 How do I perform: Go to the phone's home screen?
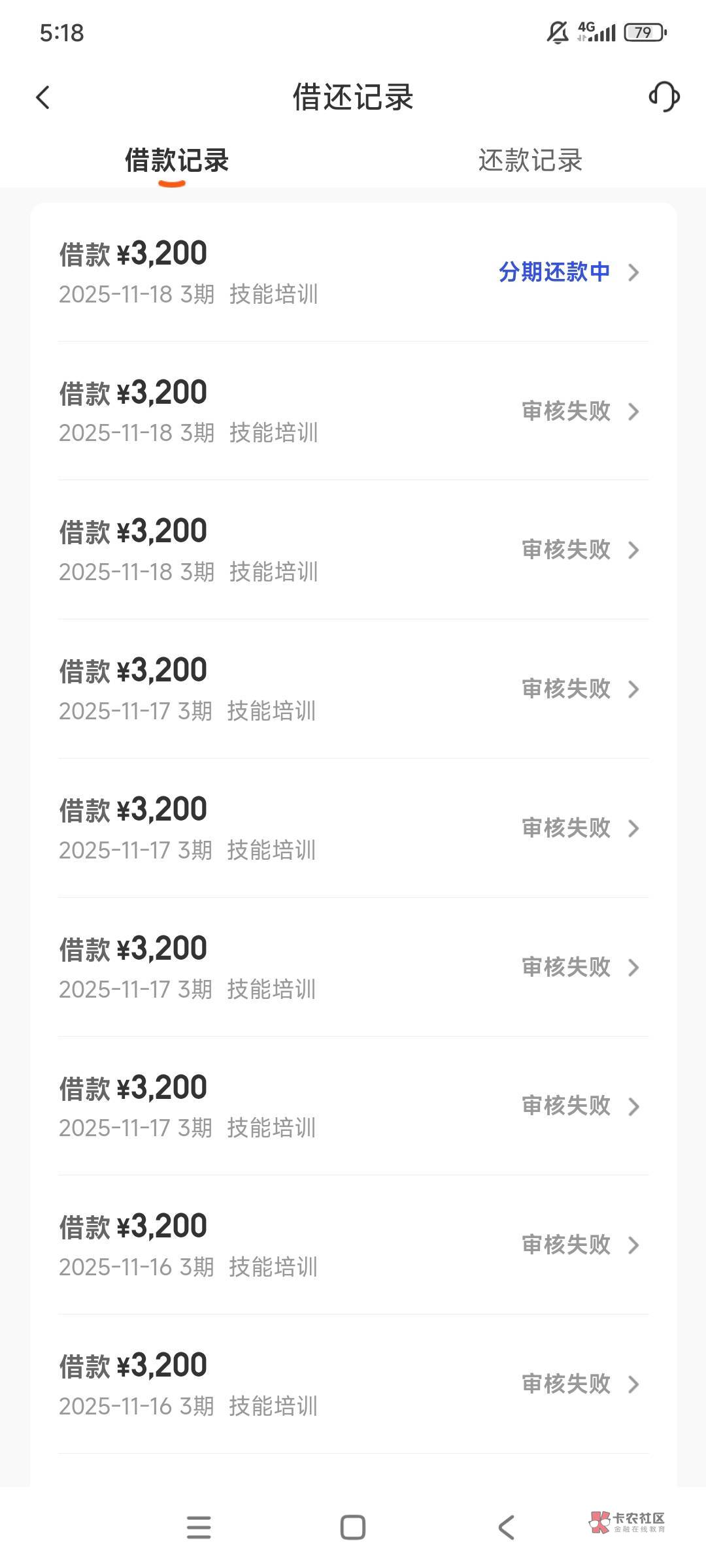point(353,1527)
